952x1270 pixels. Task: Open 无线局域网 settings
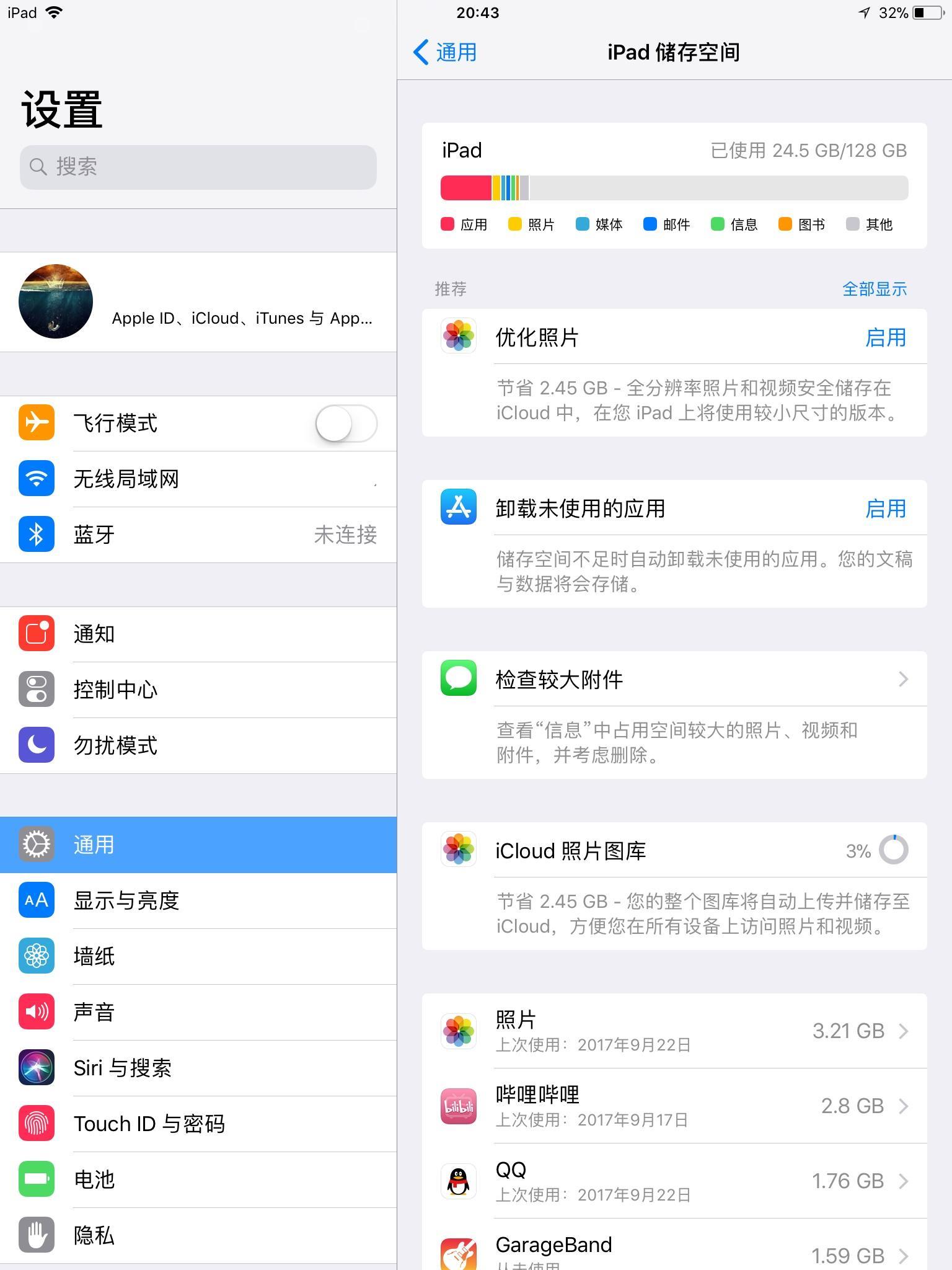click(x=198, y=479)
